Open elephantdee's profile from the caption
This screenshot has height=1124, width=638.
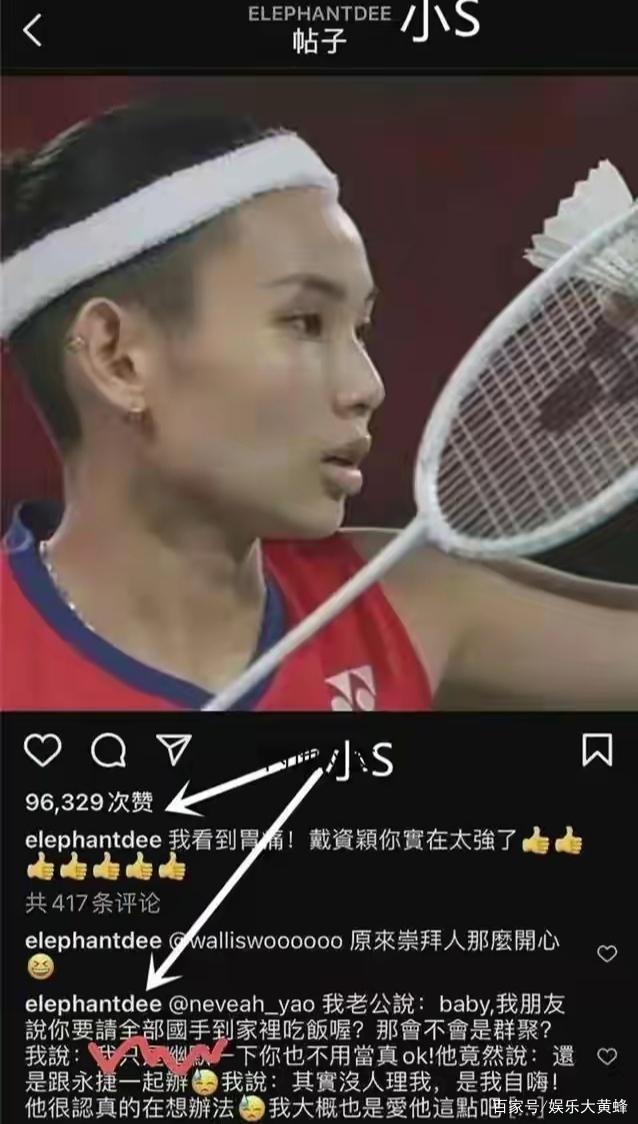click(x=87, y=841)
